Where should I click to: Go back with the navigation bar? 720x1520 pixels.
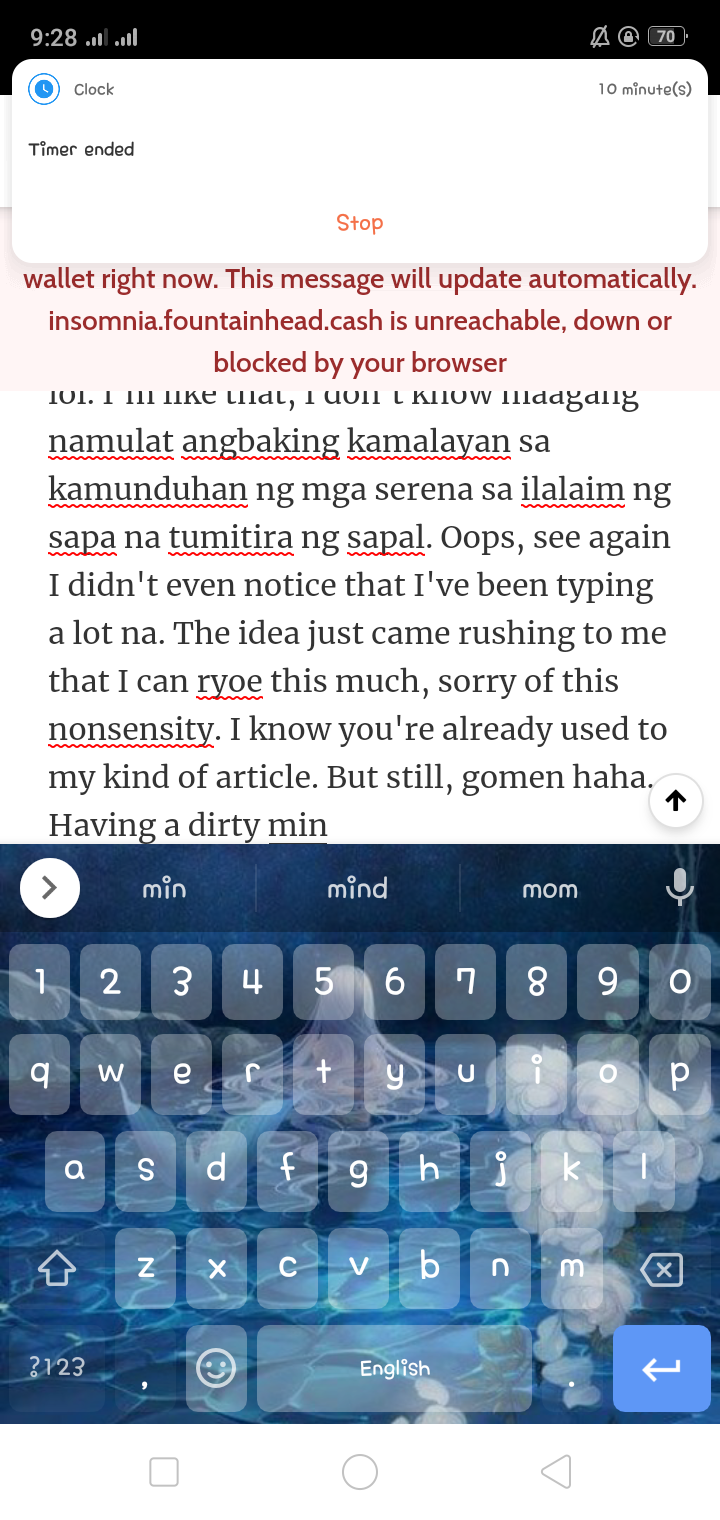point(556,1471)
